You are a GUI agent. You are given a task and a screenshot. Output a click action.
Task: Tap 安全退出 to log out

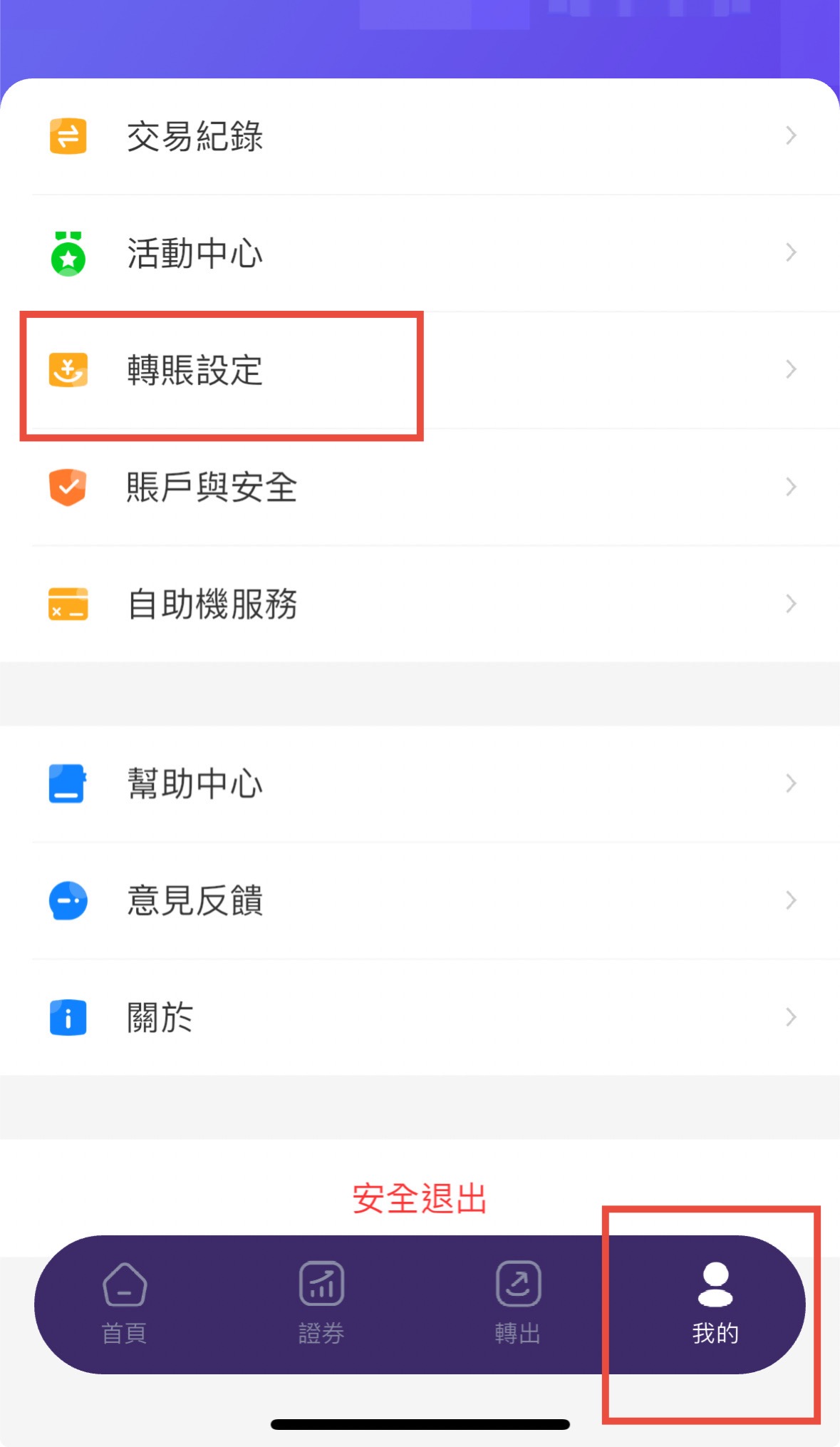pos(420,1199)
